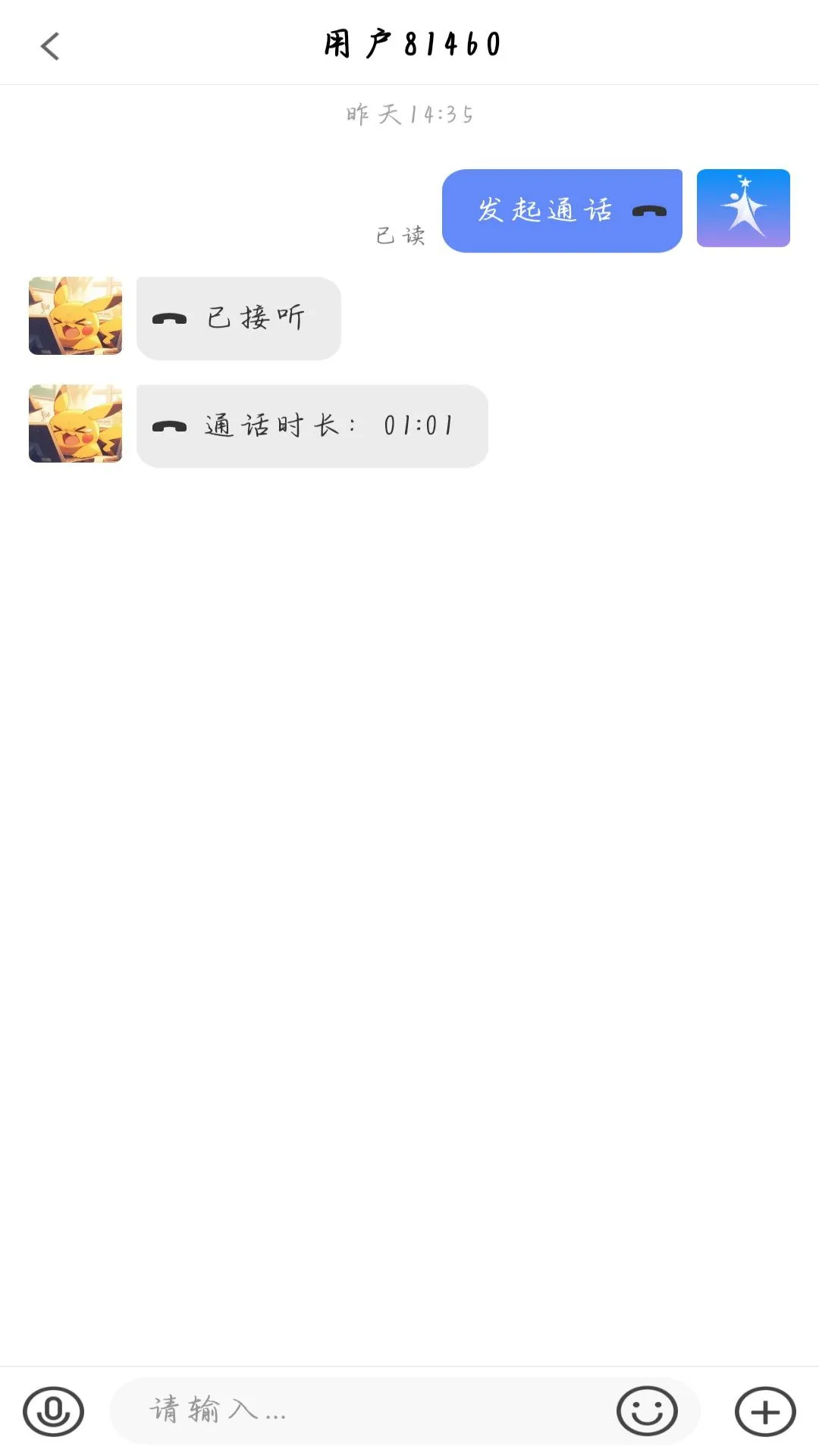Tap the 通话时长 01:01 message
Screen dimensions: 819x1456
pos(312,426)
